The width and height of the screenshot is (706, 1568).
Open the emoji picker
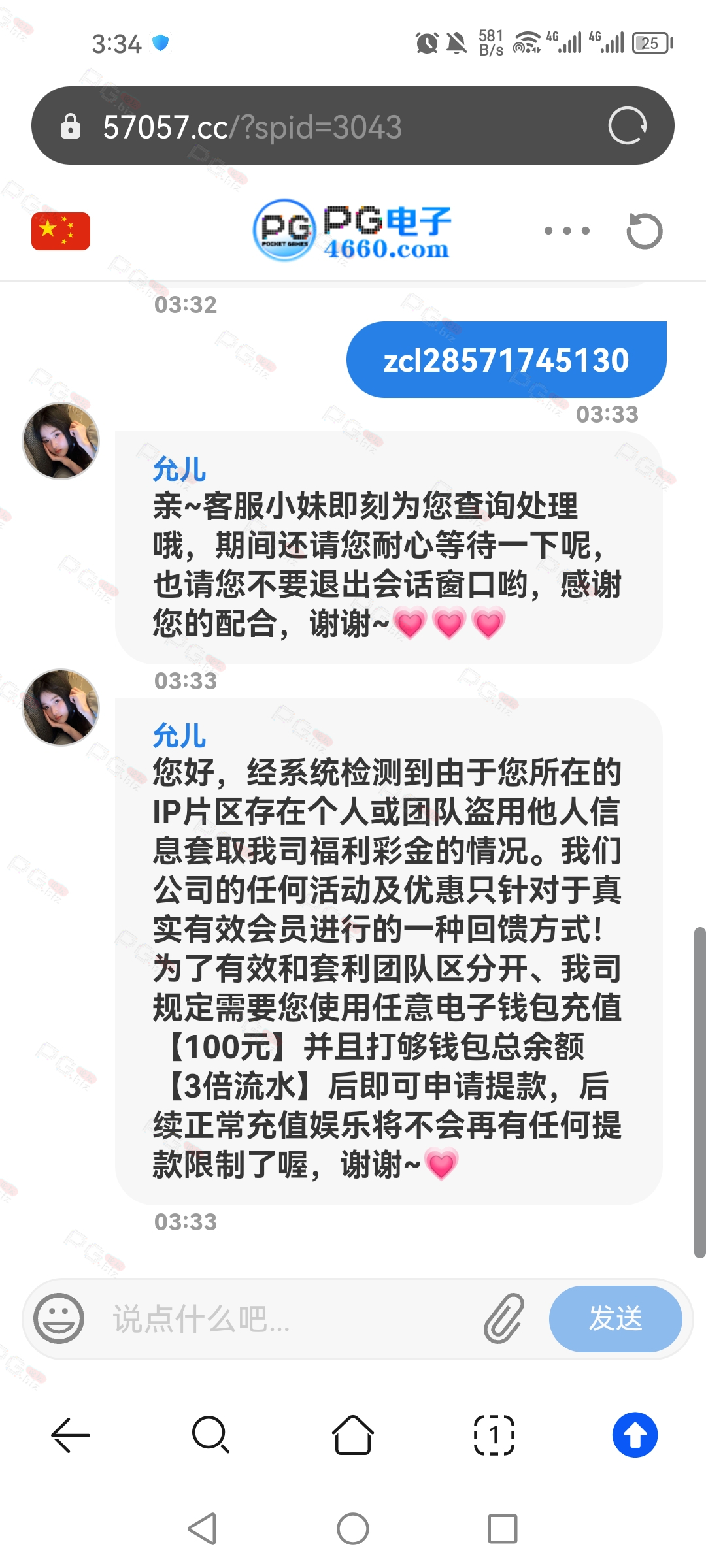point(59,1318)
